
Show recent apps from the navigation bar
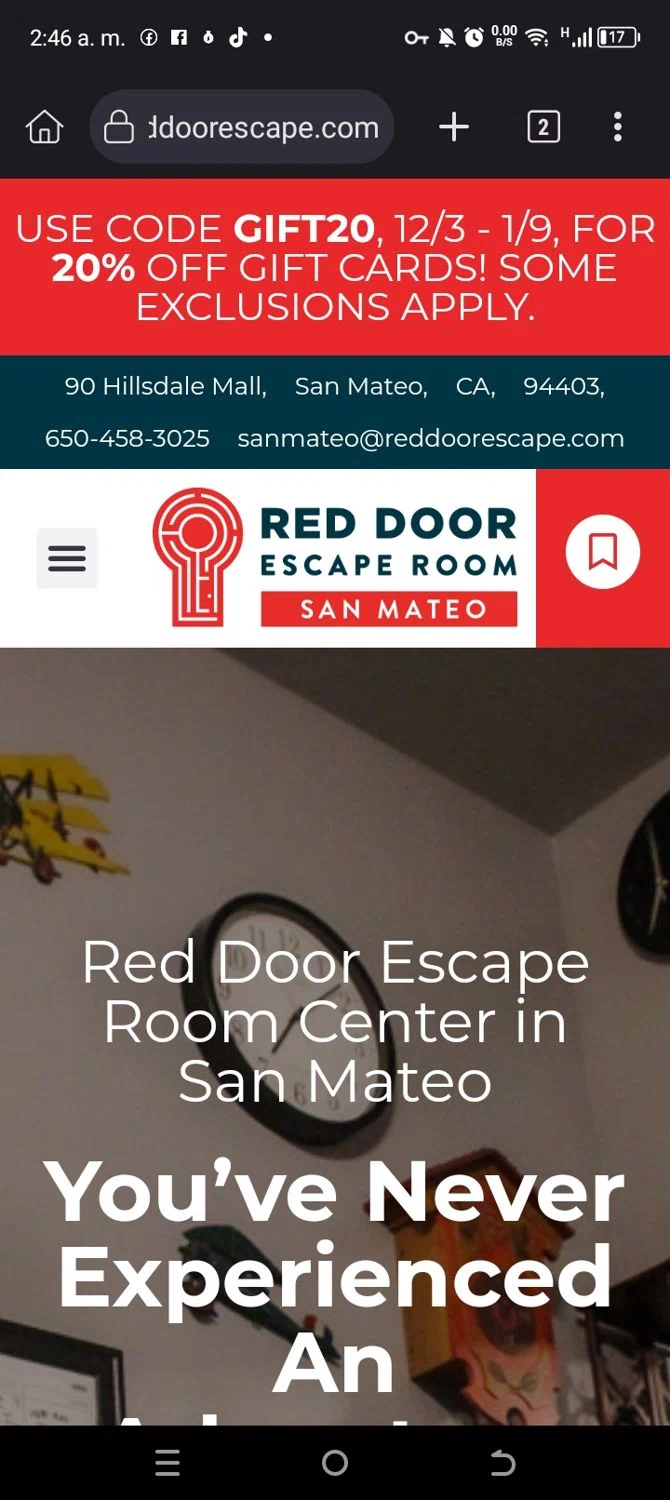167,1463
